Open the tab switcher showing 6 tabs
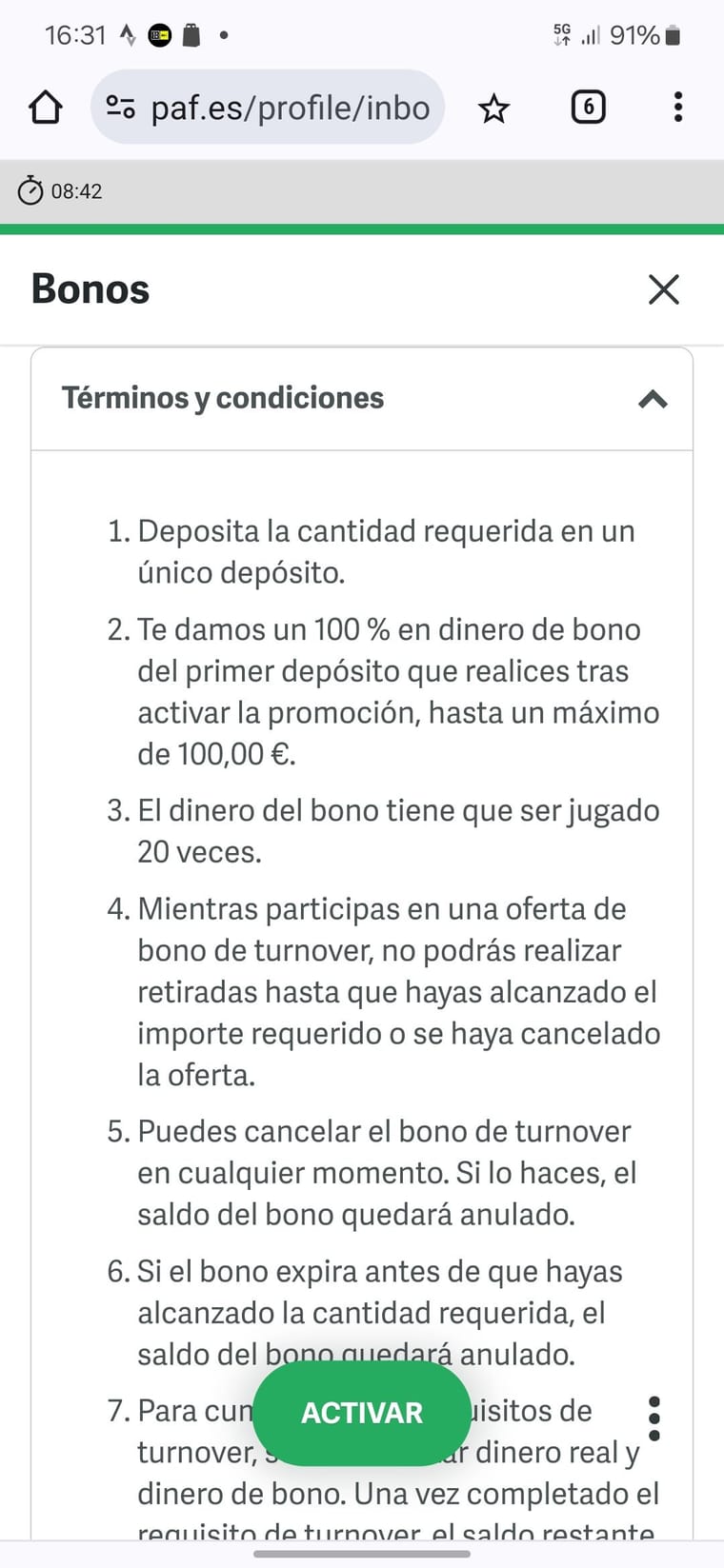 588,107
